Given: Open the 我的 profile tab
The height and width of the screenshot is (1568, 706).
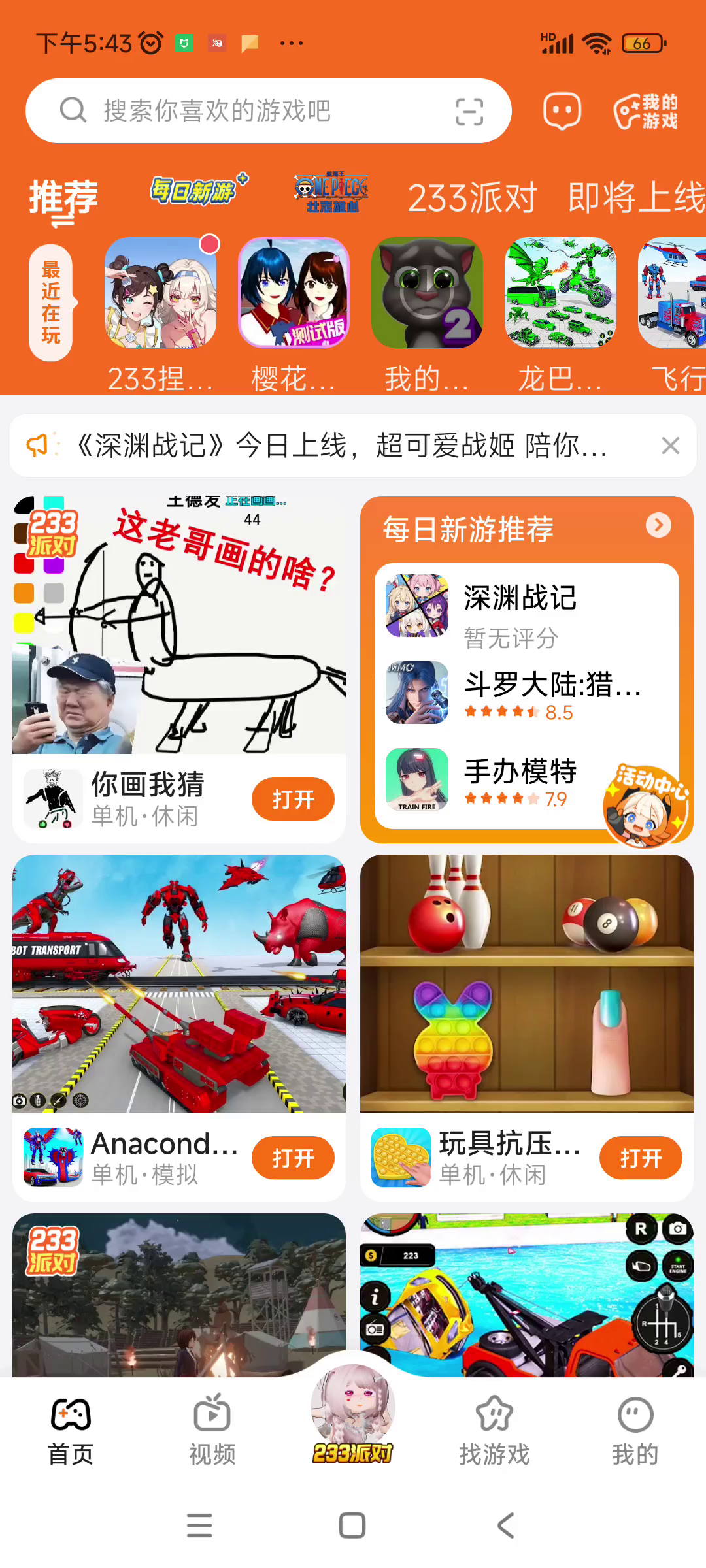Looking at the screenshot, I should [635, 1429].
